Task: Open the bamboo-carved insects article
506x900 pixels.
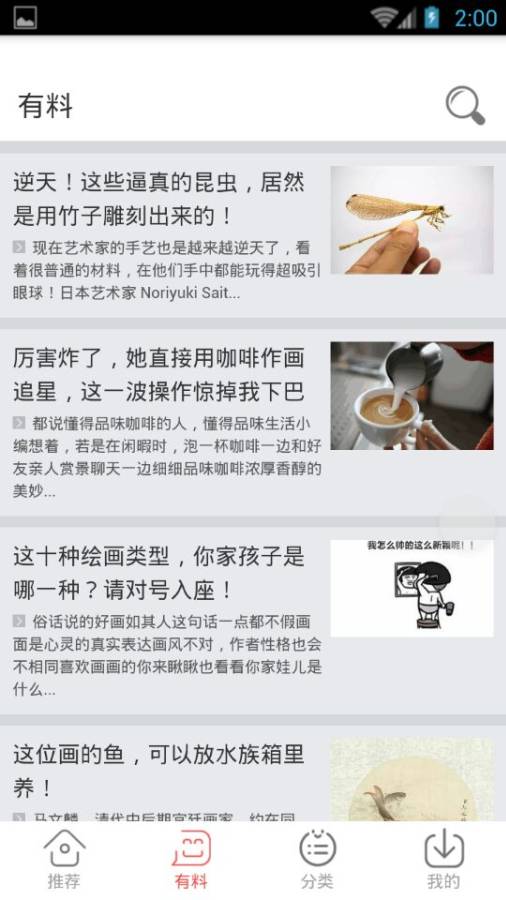Action: coord(253,235)
